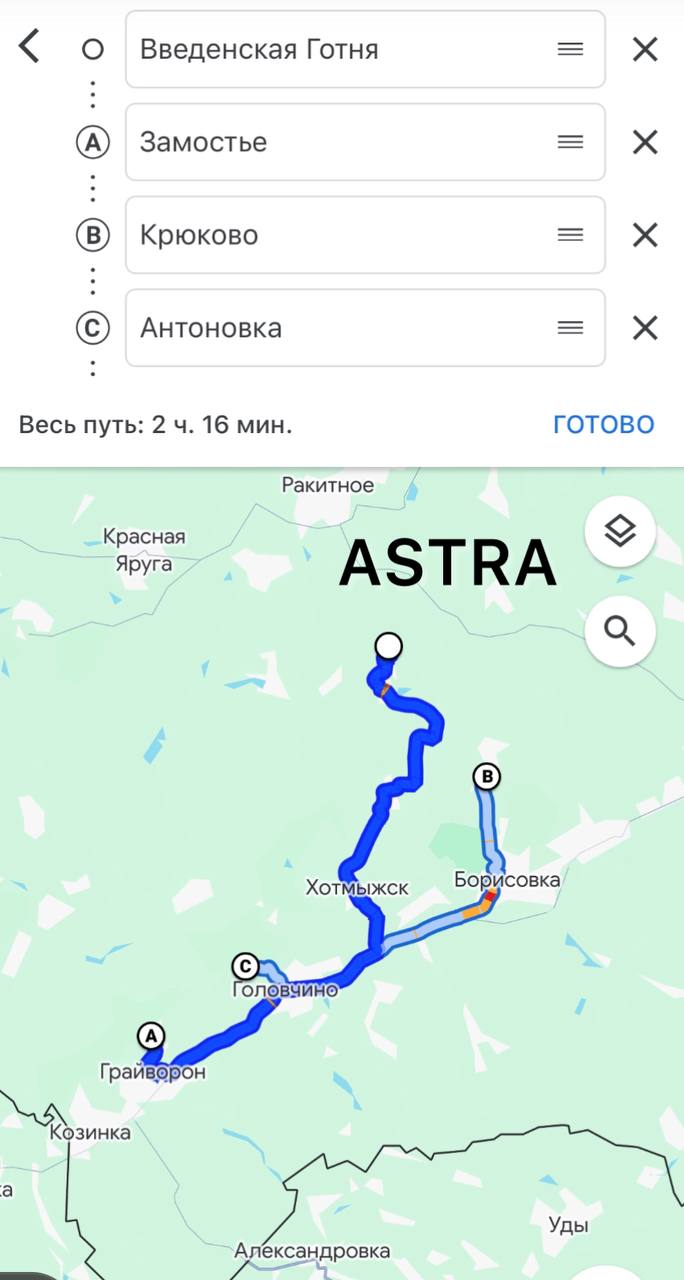The image size is (684, 1280).
Task: Tap ГОТОВО to finish the route
Action: pyautogui.click(x=603, y=424)
